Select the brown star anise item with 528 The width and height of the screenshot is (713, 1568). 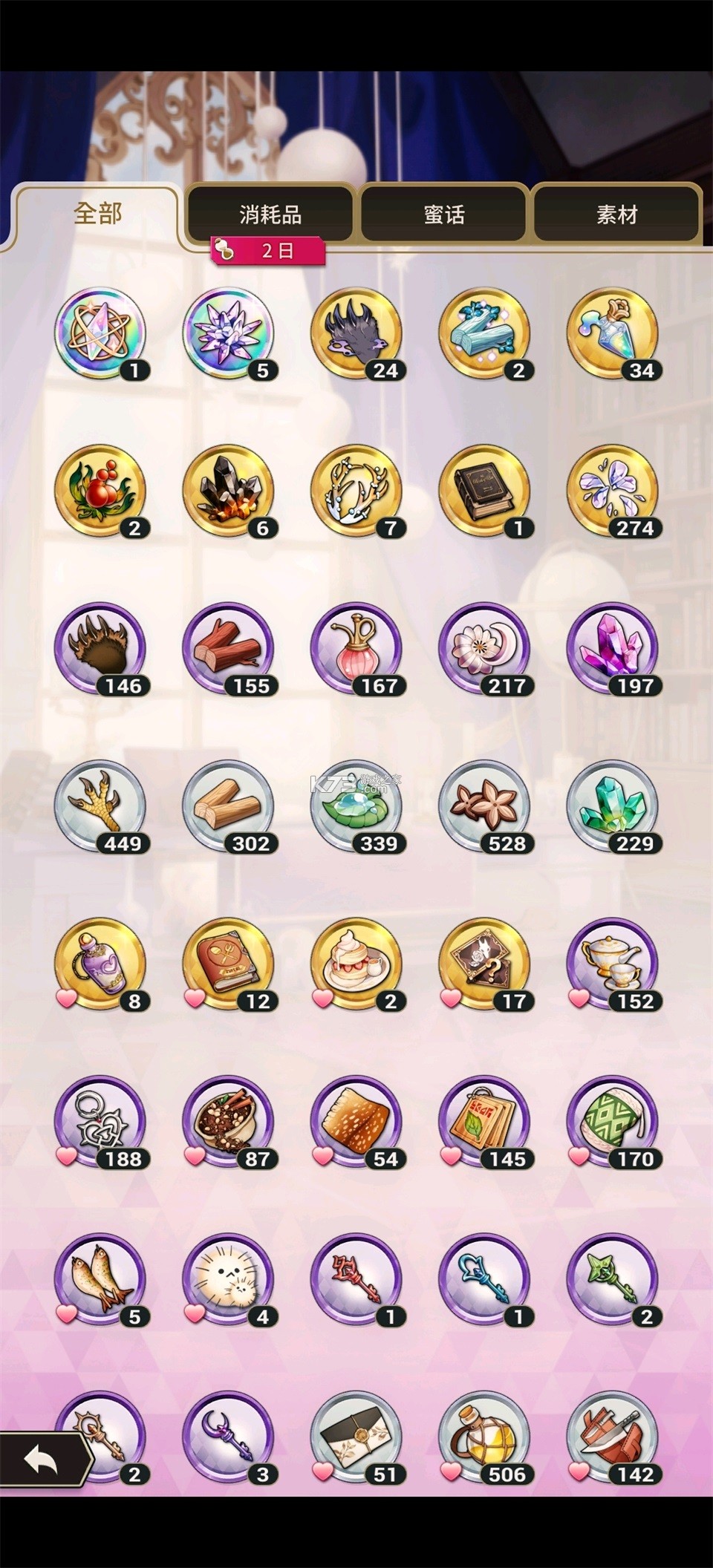pos(484,806)
